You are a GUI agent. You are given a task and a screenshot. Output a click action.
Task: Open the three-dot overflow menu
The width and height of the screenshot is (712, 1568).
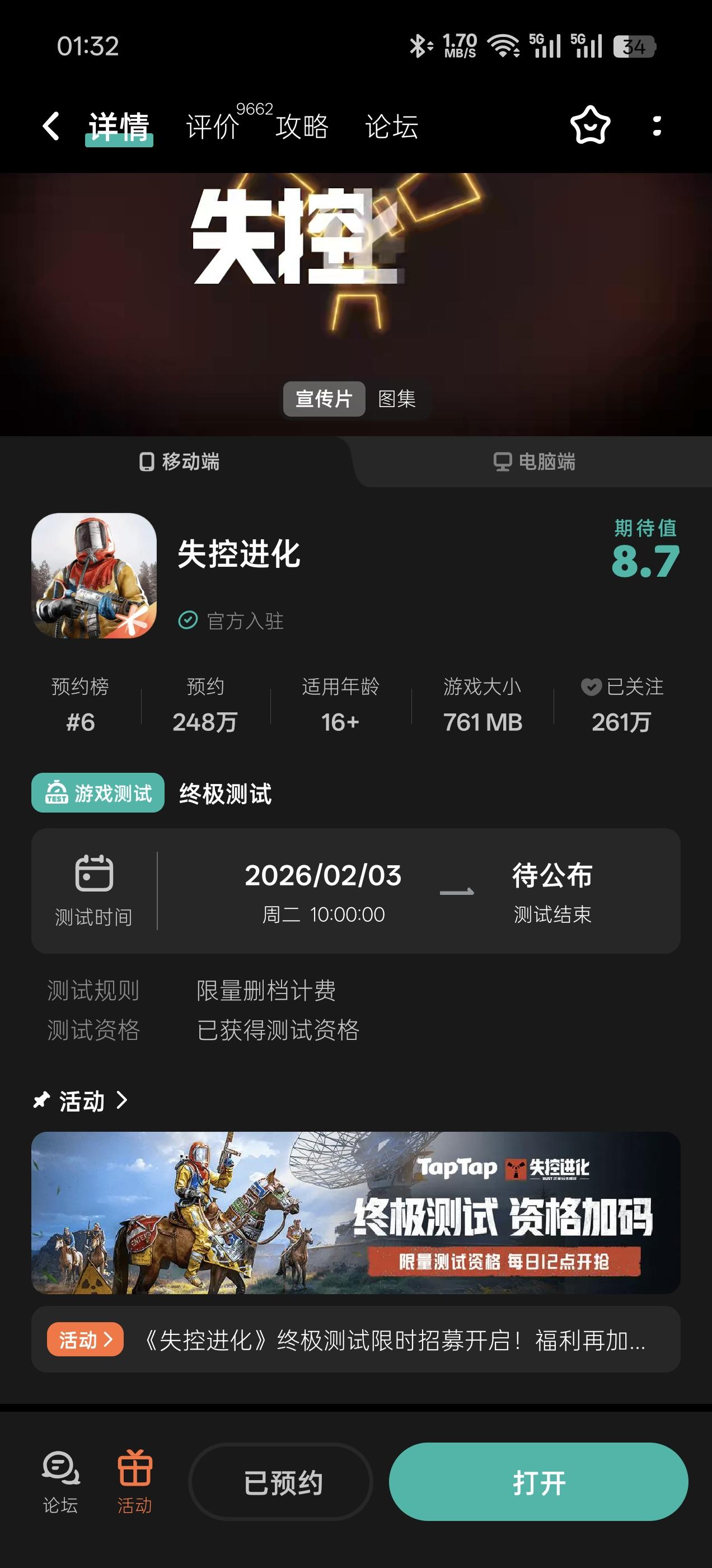pos(657,126)
